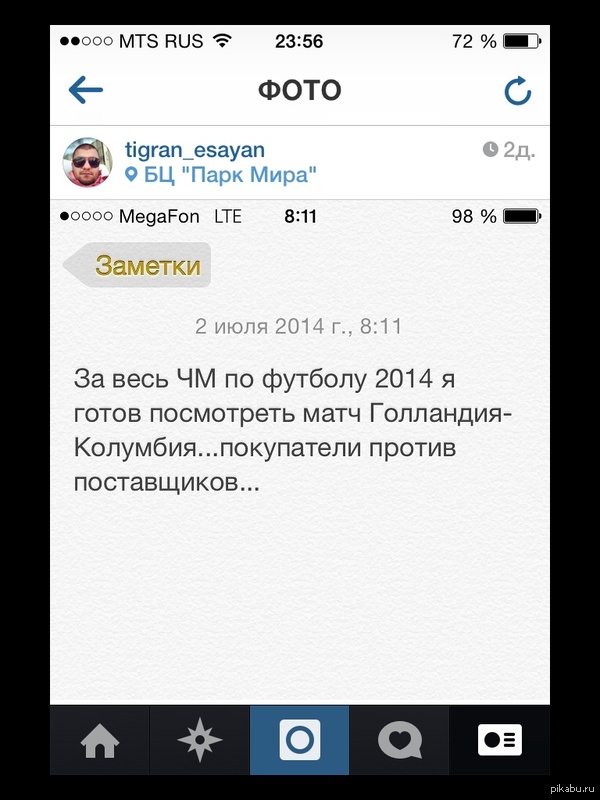Switch to the Home feed tab
The width and height of the screenshot is (600, 800).
coord(100,741)
